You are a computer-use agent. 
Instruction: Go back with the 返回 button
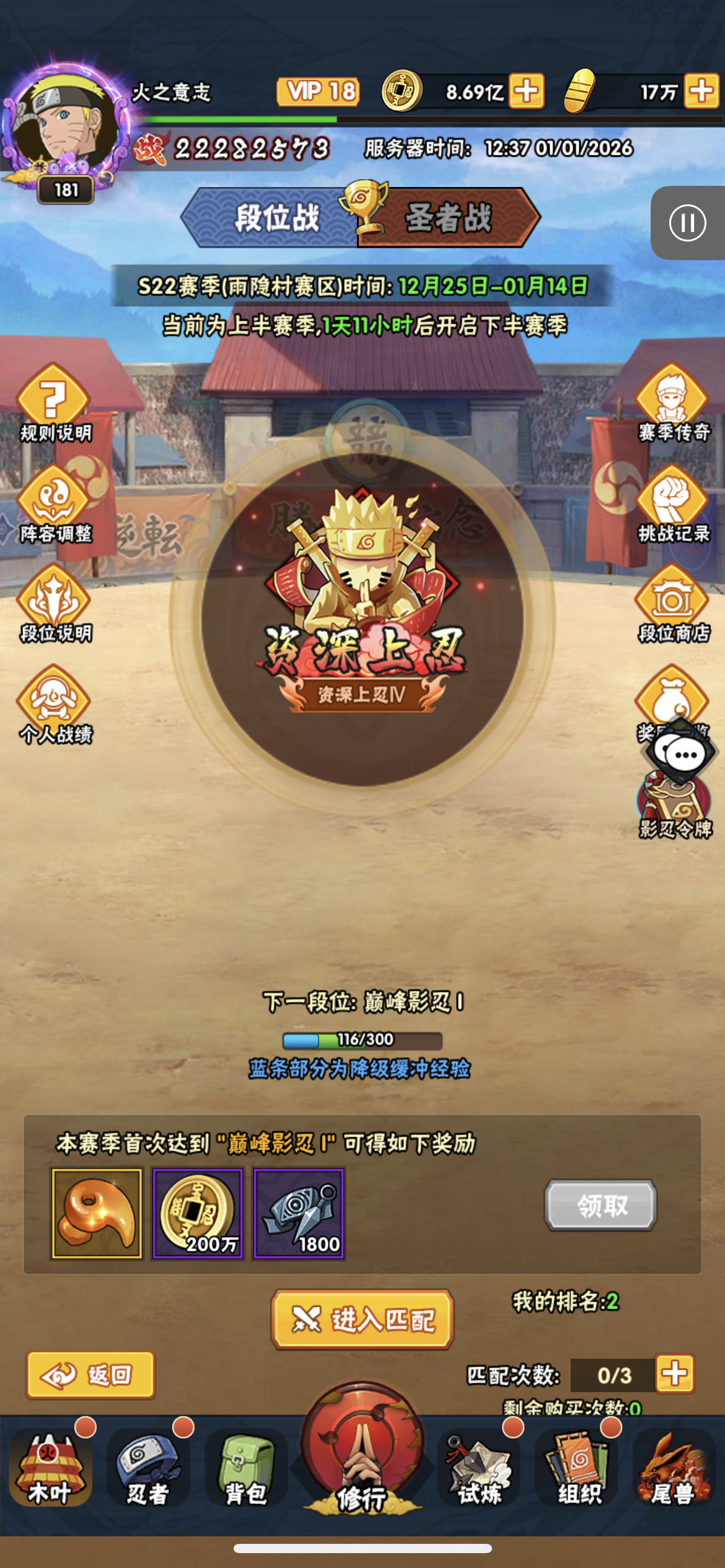pyautogui.click(x=90, y=1375)
